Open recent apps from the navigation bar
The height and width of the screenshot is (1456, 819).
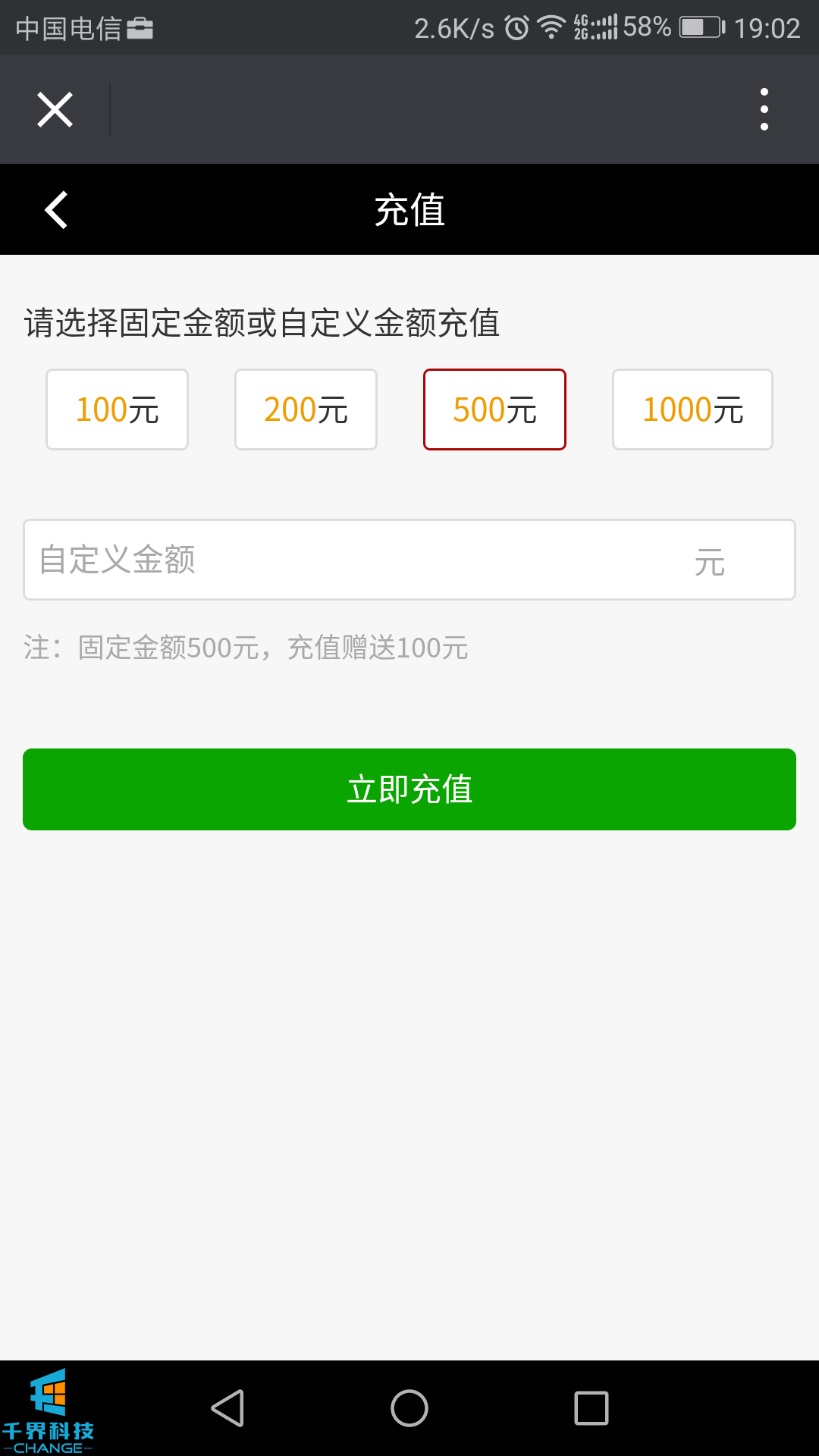[x=591, y=1408]
